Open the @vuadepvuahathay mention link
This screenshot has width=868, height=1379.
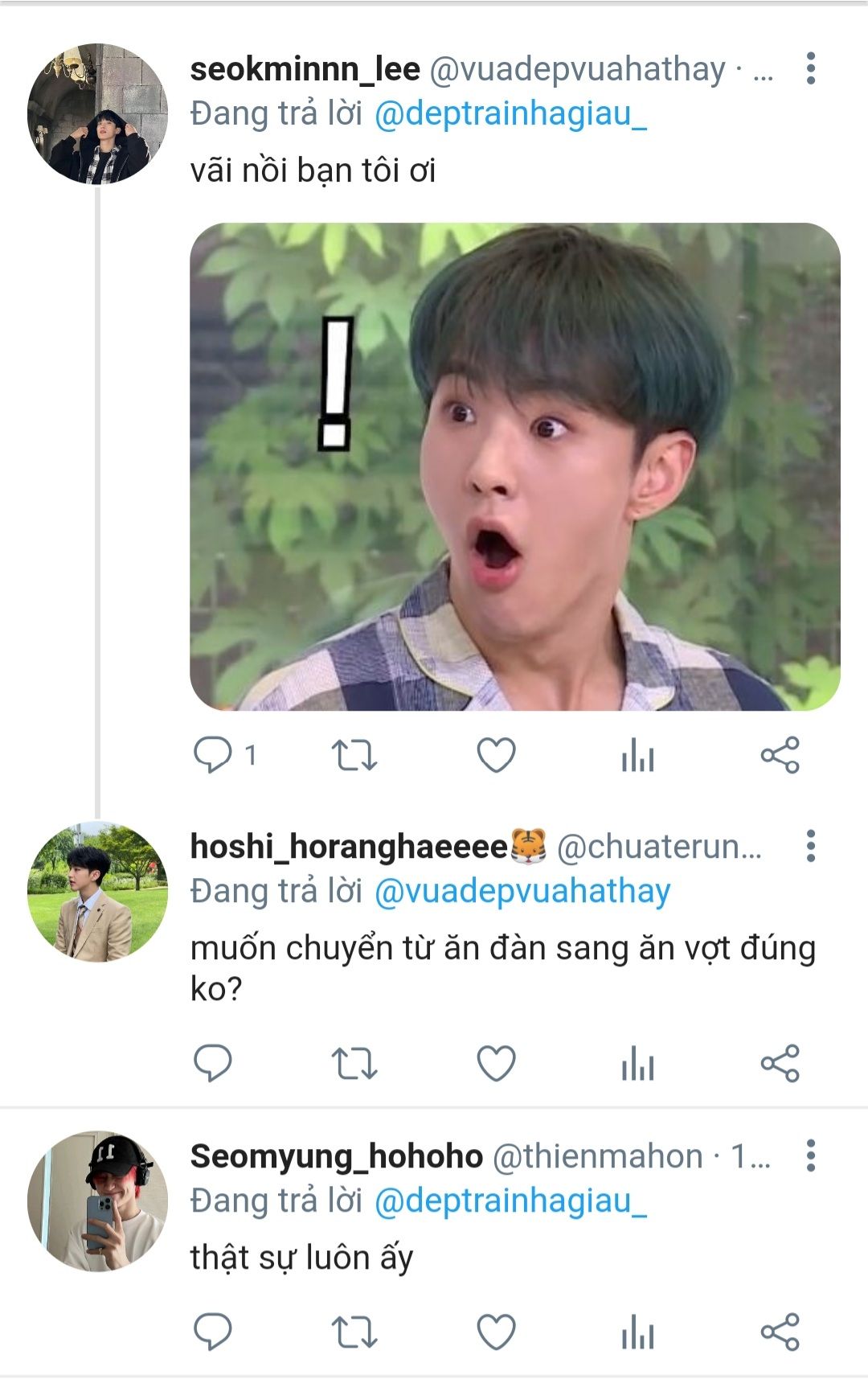point(522,892)
